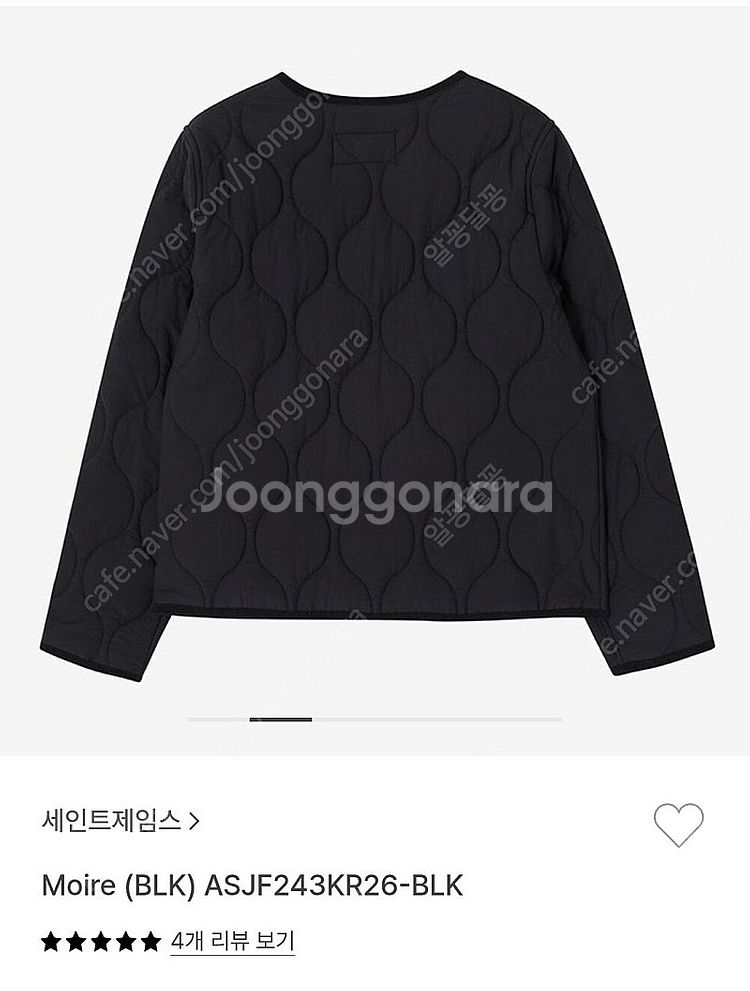Add Moire jacket to wishlist heart
The width and height of the screenshot is (750, 991).
678,826
